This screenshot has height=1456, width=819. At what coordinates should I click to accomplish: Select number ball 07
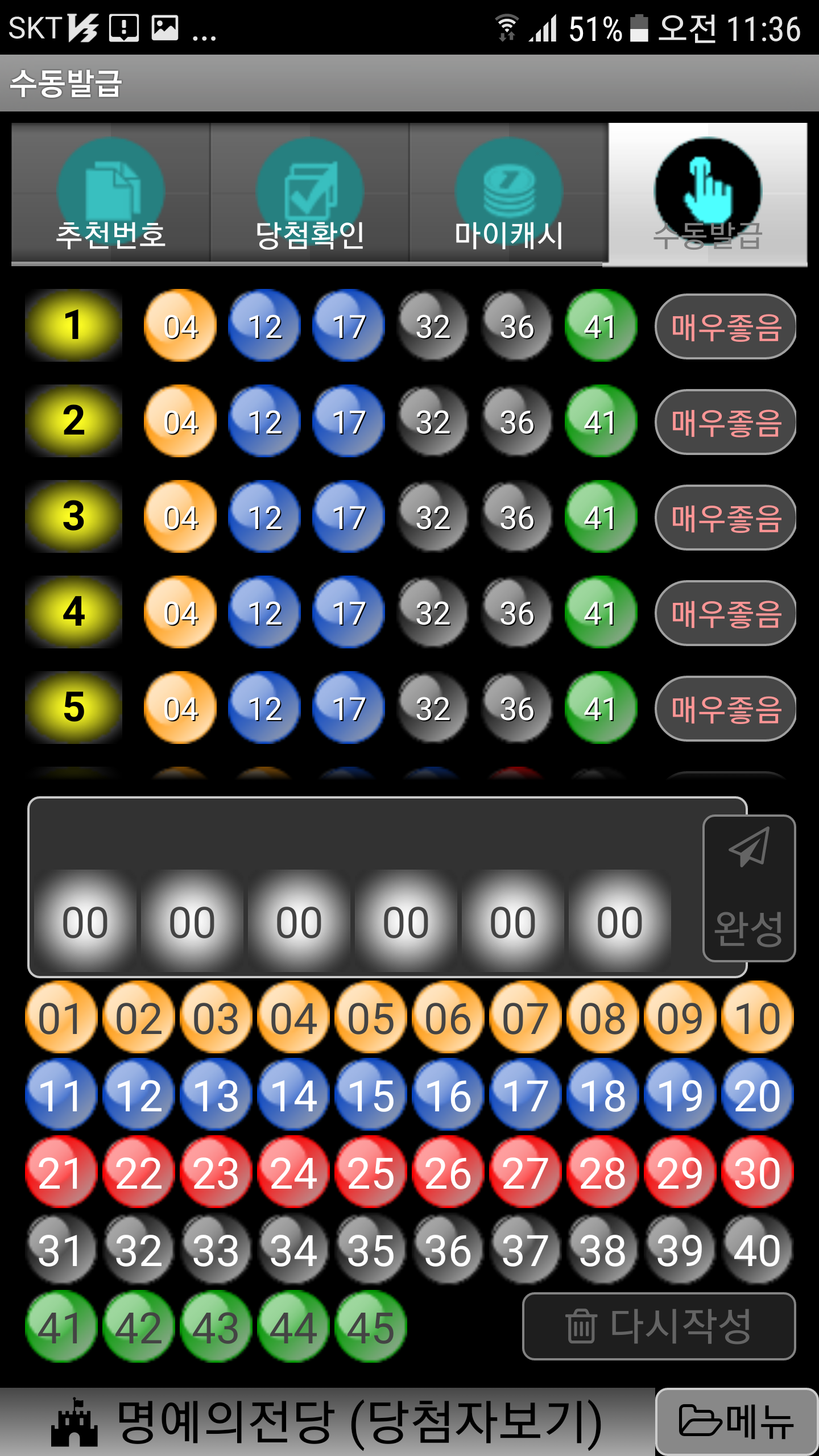click(525, 1017)
